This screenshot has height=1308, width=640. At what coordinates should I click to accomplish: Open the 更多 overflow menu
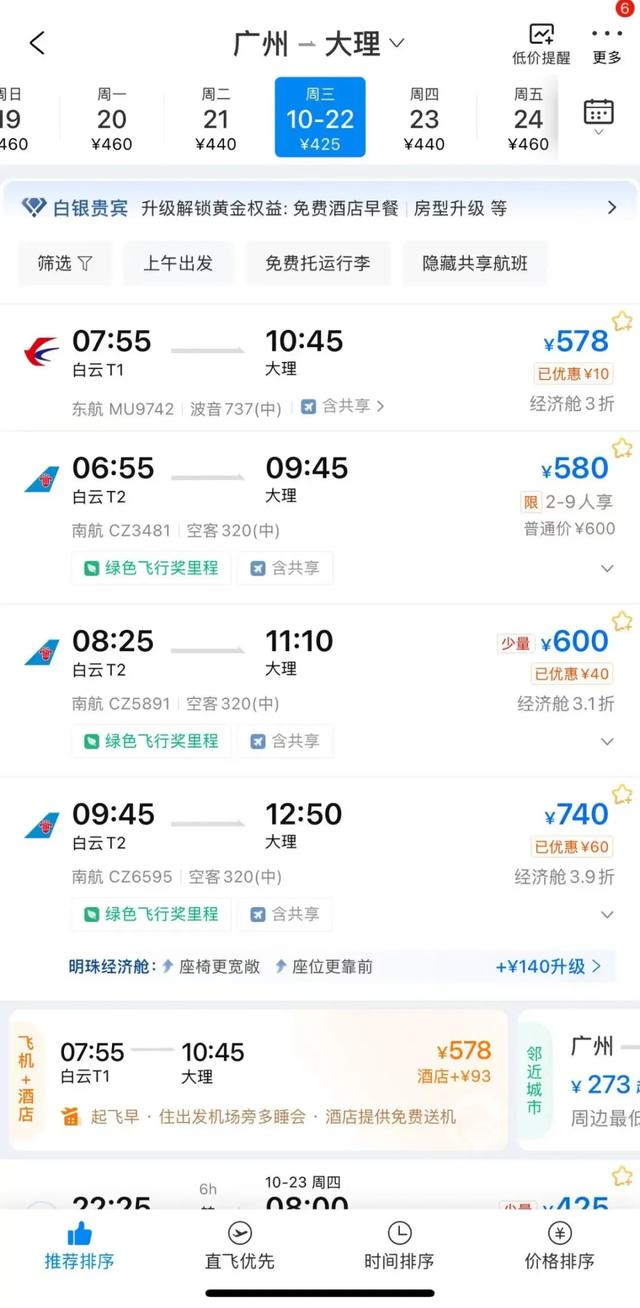(x=607, y=45)
